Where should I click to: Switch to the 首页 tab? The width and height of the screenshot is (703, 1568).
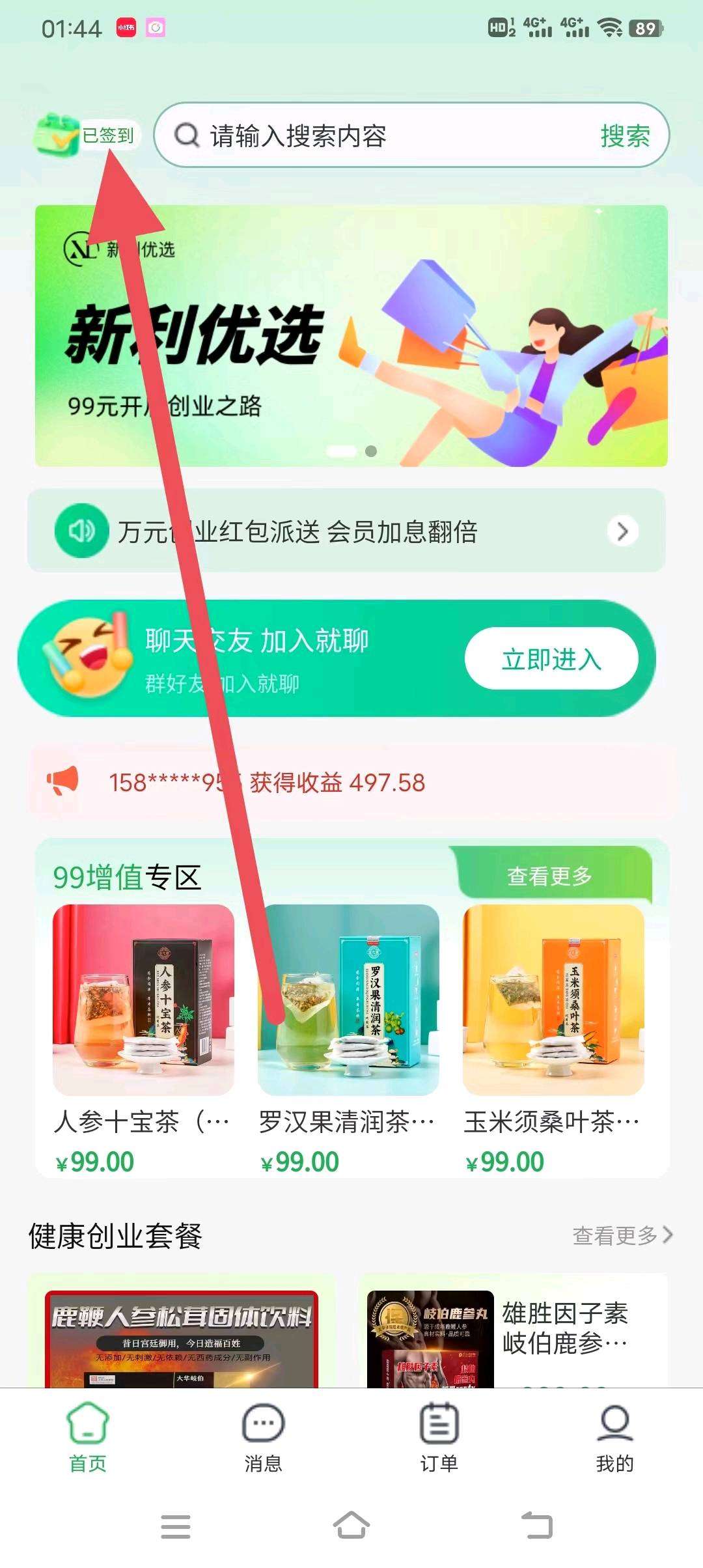tap(88, 1436)
